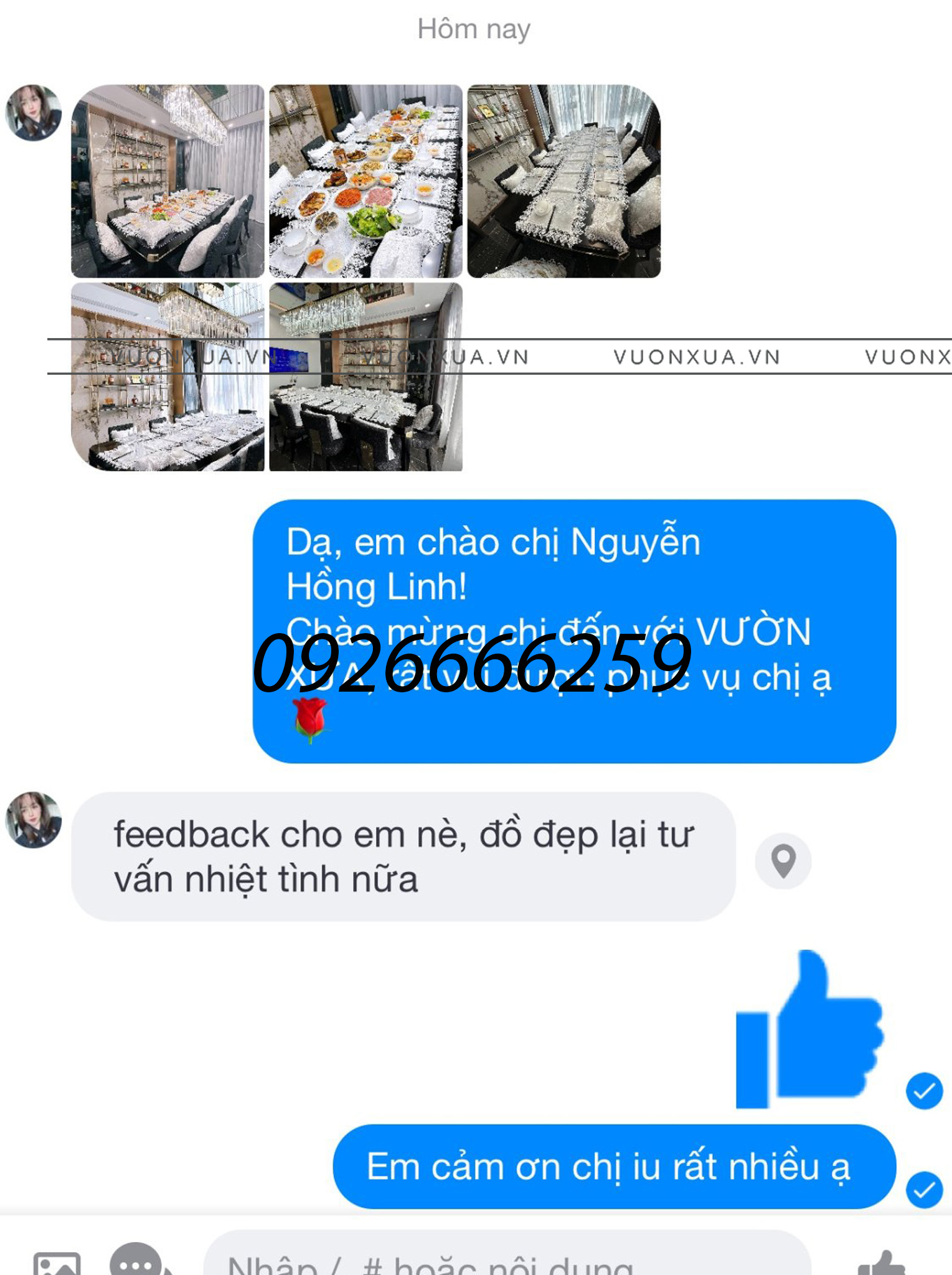Open the first dining room photo
952x1275 pixels.
point(167,181)
